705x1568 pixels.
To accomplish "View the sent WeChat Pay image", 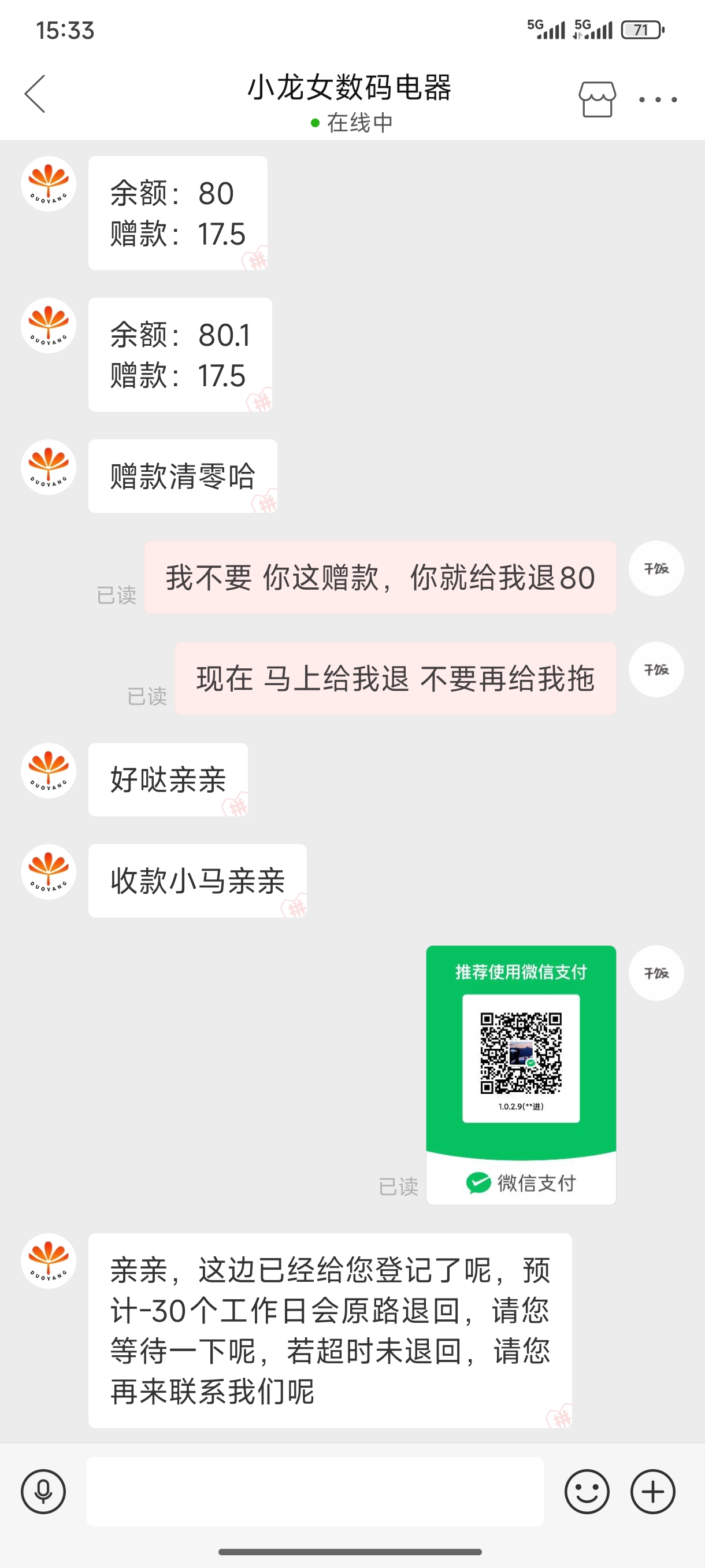I will pos(521,1074).
